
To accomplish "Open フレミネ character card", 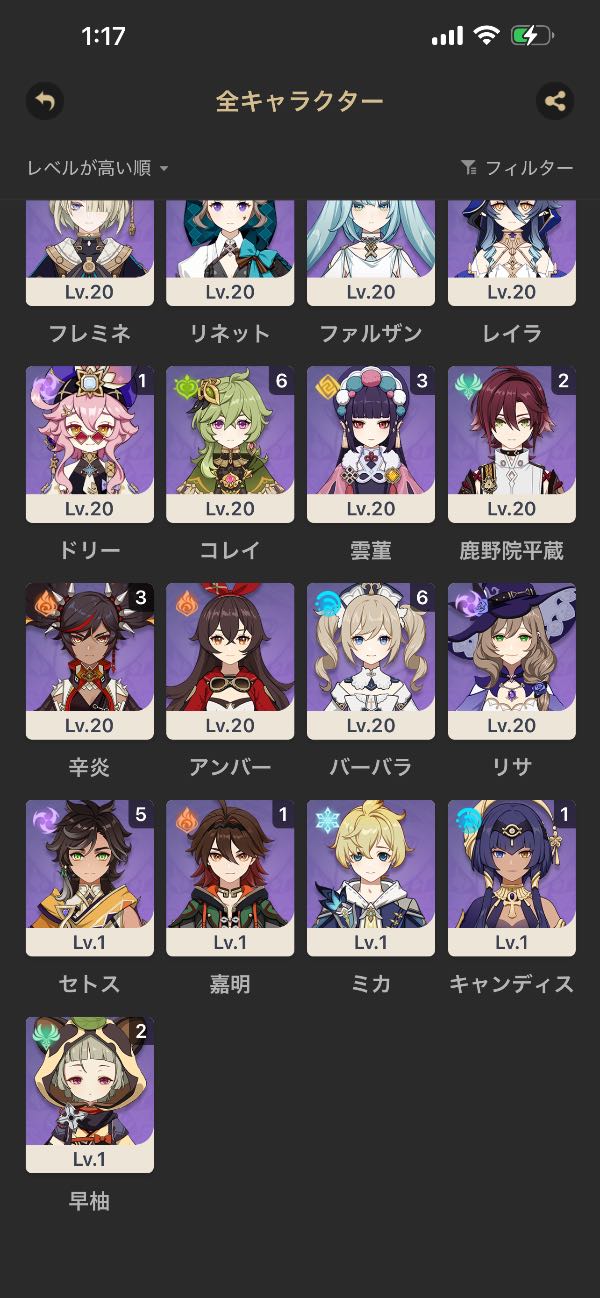I will point(90,255).
